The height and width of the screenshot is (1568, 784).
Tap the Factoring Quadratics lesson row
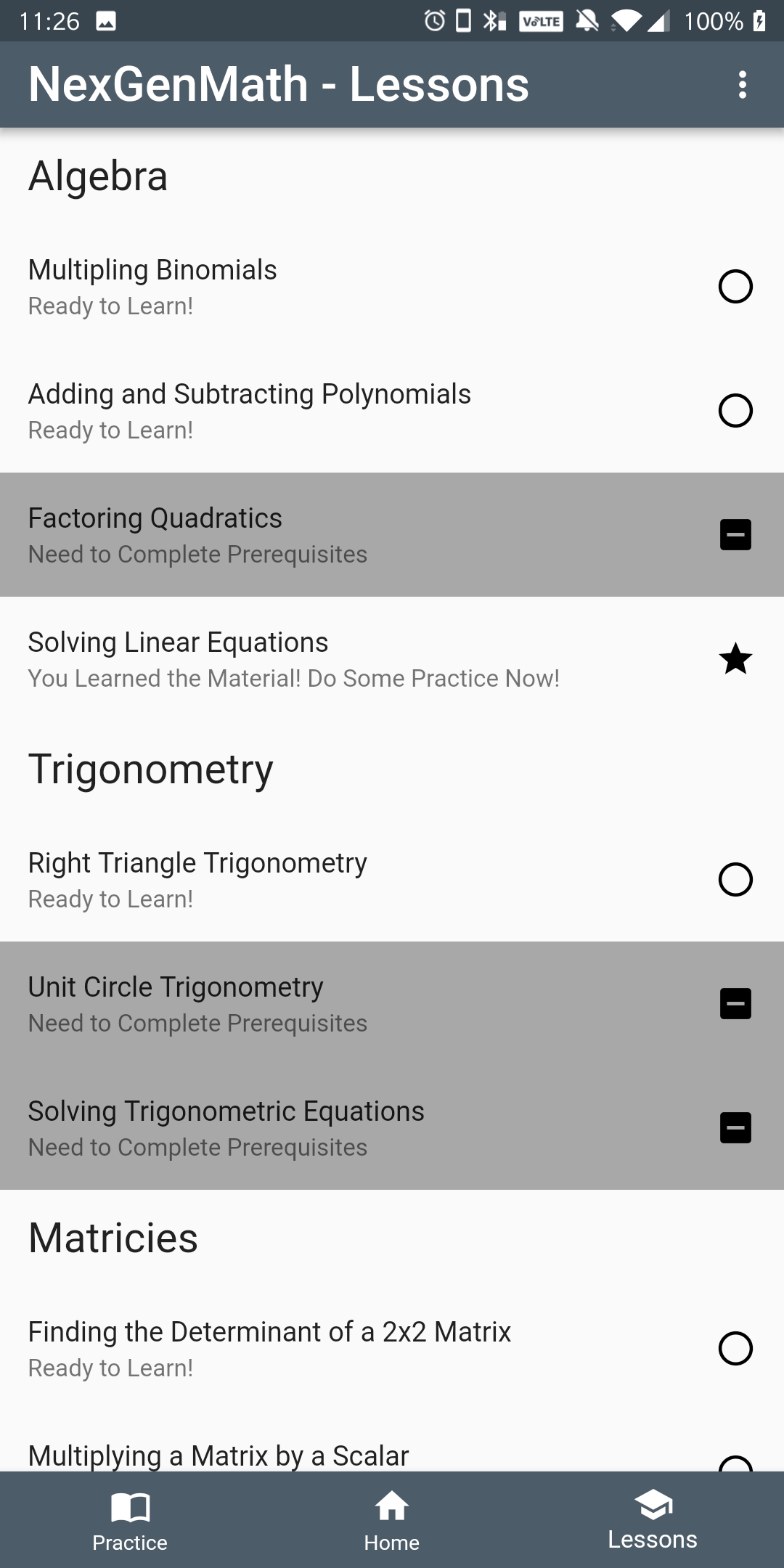click(x=392, y=535)
